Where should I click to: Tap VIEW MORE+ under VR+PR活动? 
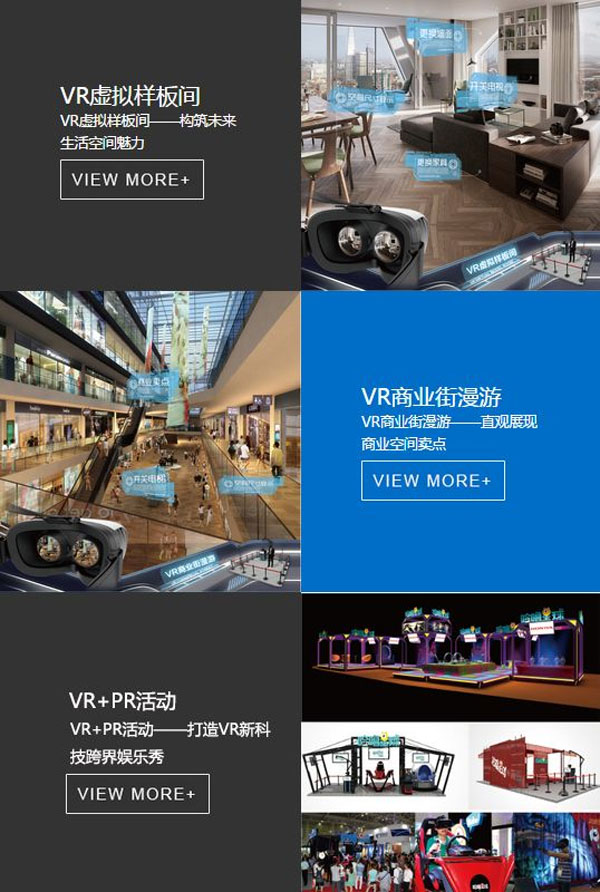click(x=137, y=794)
